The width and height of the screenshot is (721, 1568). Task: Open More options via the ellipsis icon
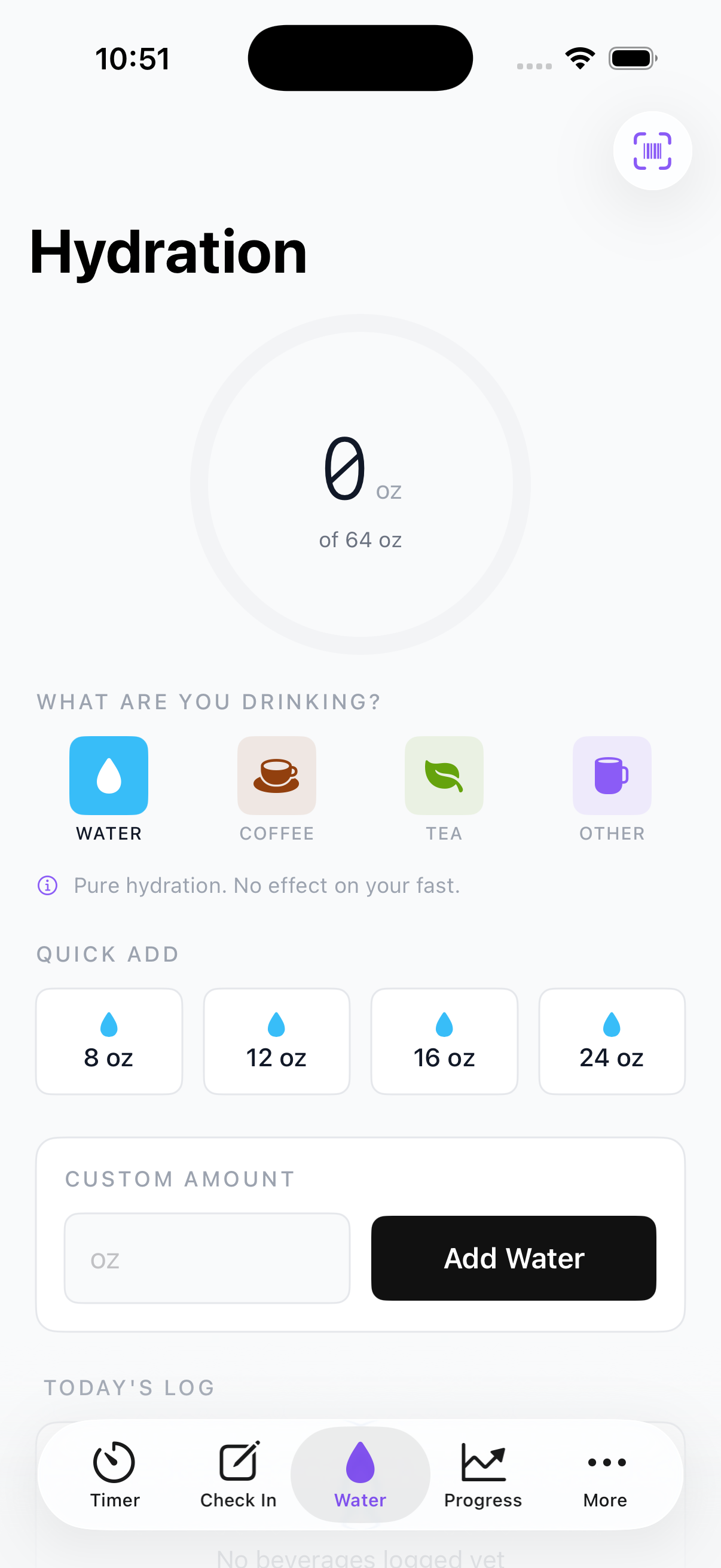tap(605, 1462)
